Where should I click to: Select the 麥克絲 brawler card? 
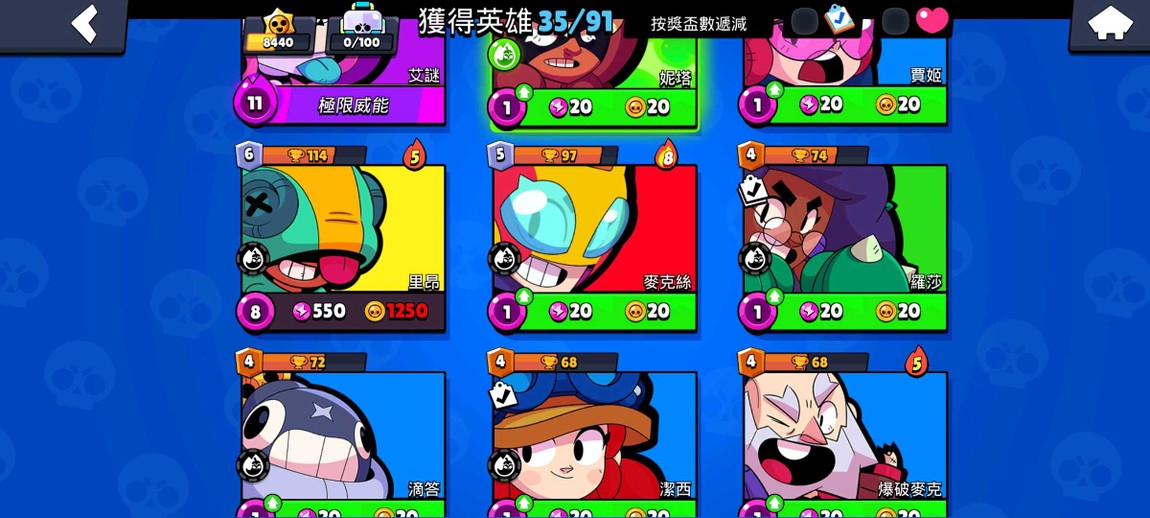[x=594, y=238]
